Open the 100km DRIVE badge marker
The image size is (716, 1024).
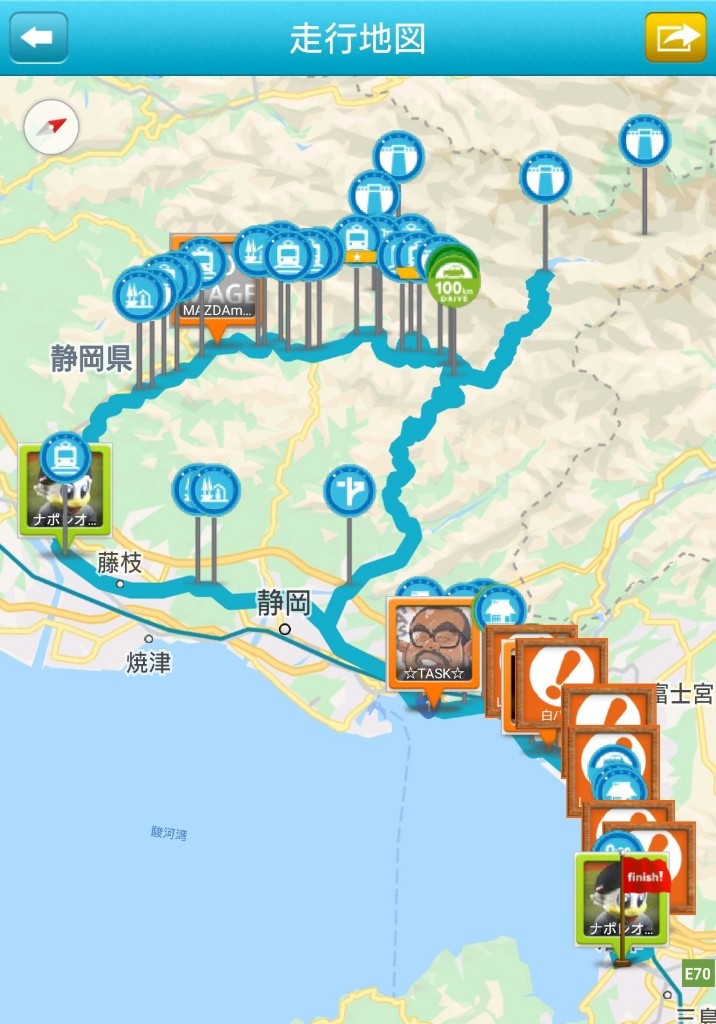453,282
